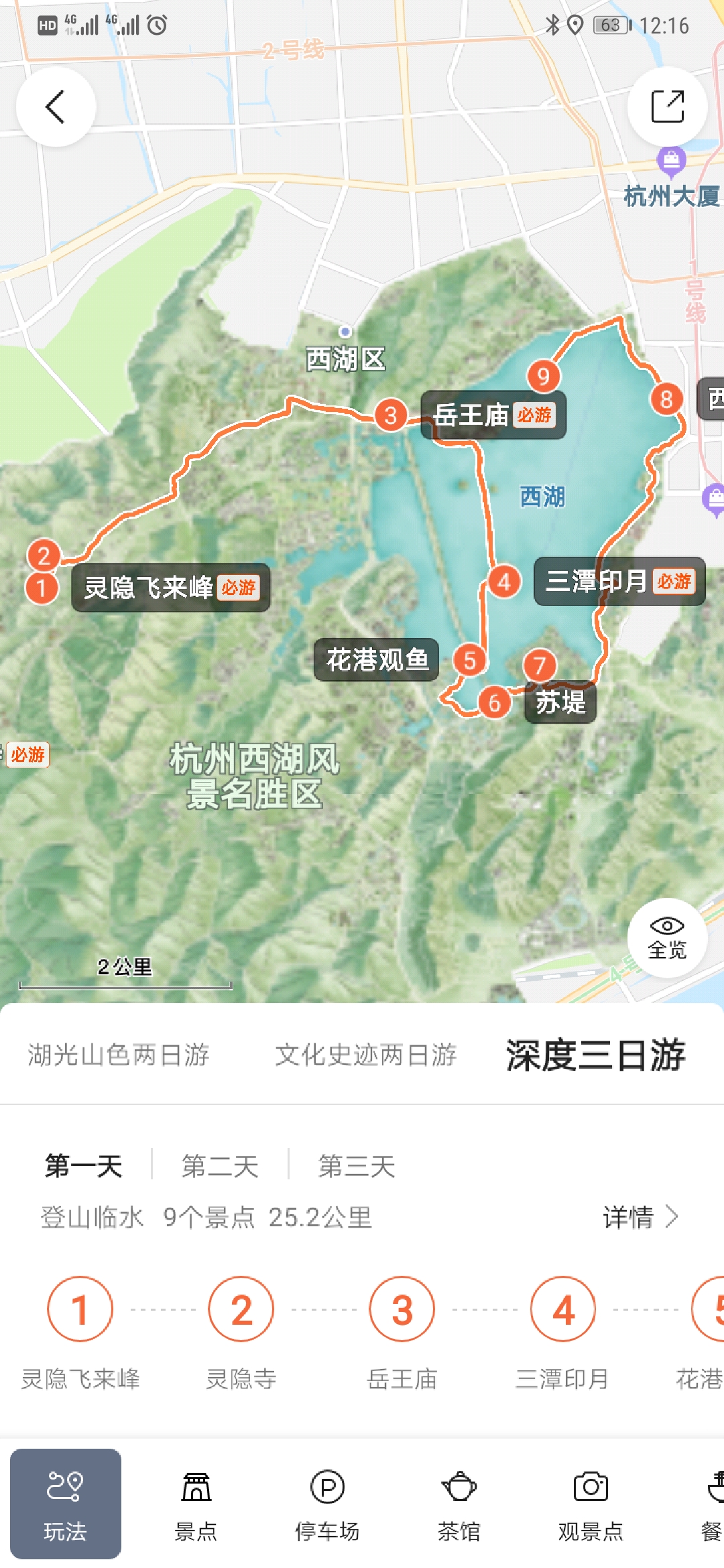This screenshot has height=1568, width=724.
Task: Show 观景点 viewpoints on the map
Action: tap(591, 1504)
